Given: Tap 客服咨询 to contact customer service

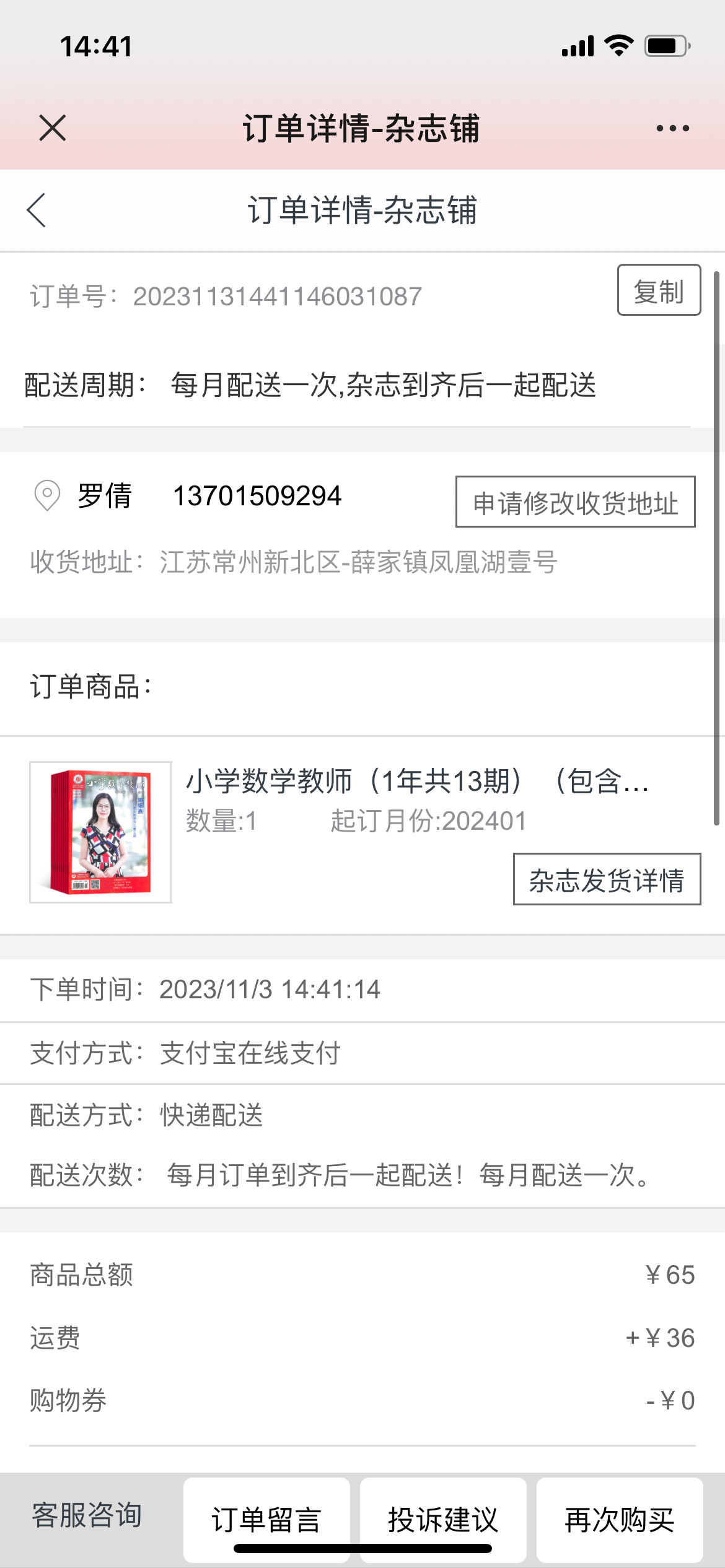Looking at the screenshot, I should click(87, 1515).
